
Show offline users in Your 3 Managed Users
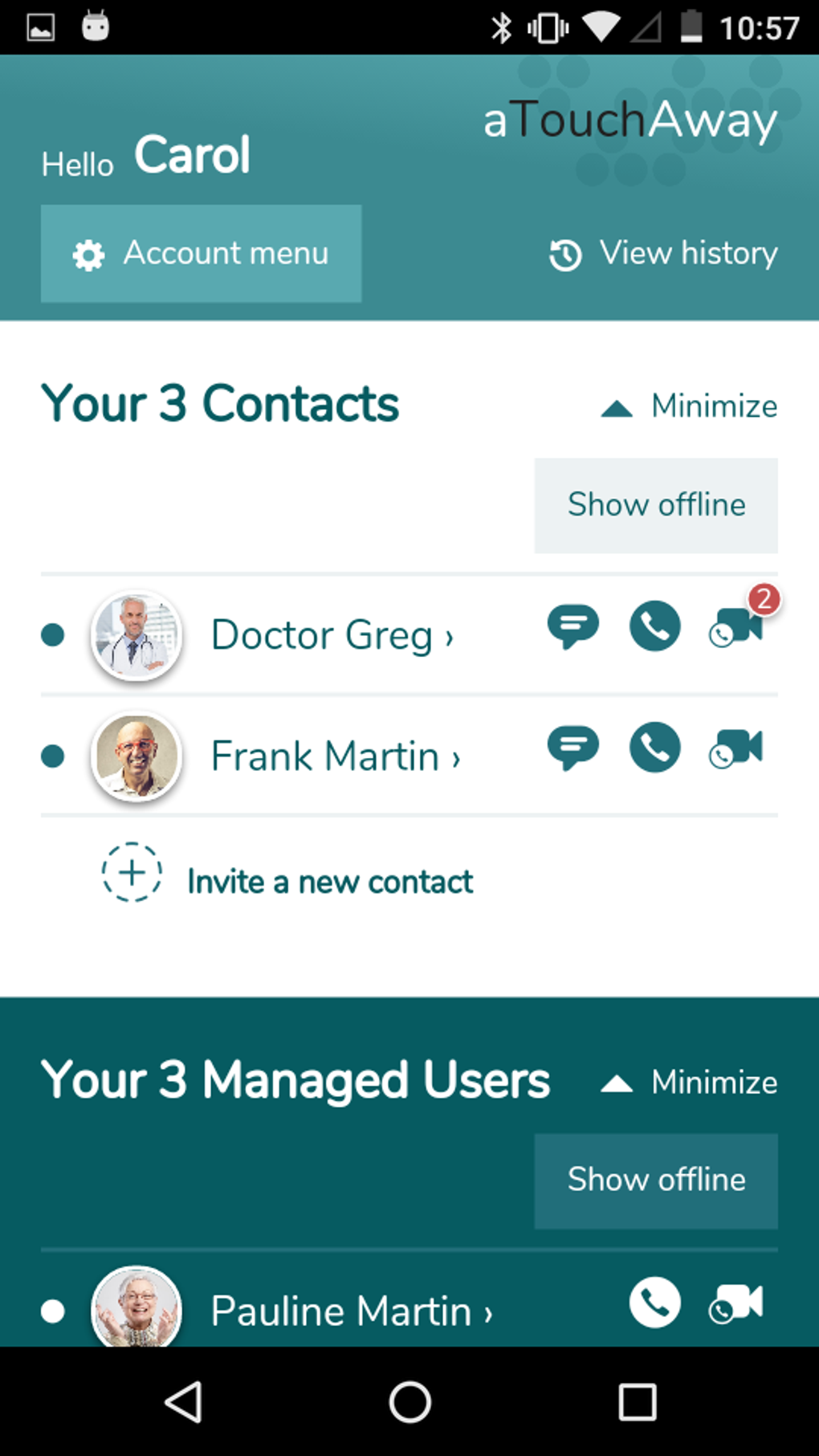655,1181
